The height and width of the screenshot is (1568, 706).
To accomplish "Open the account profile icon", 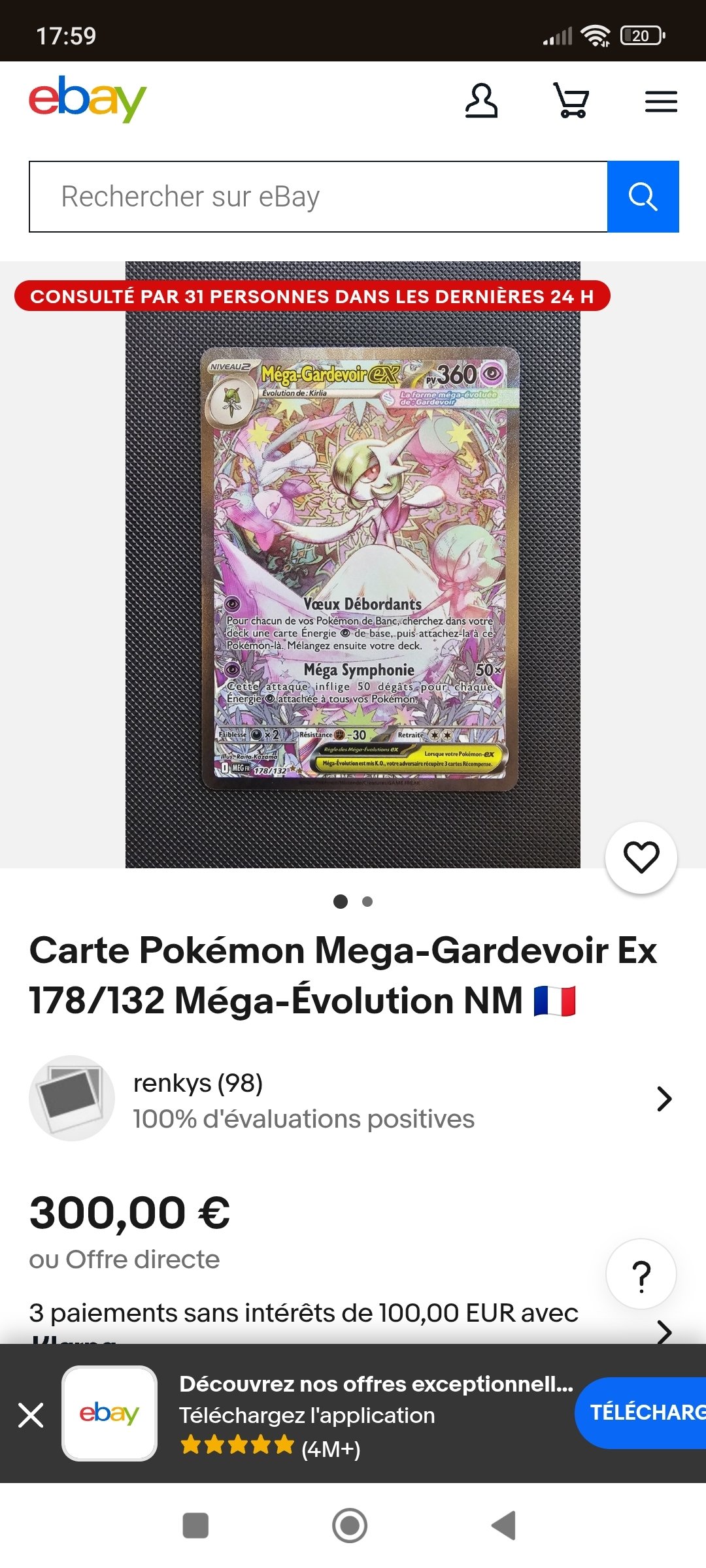I will coord(481,101).
